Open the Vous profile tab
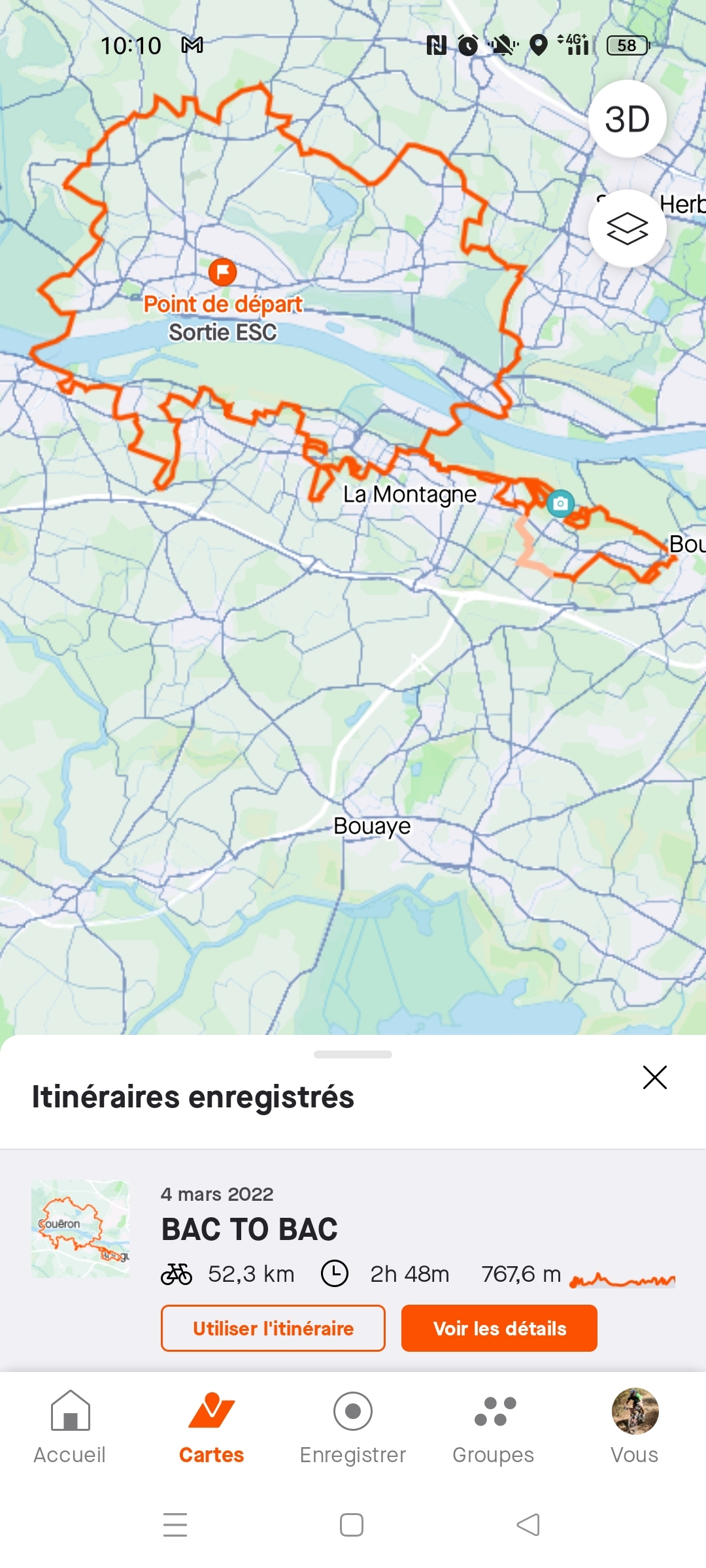 point(634,1428)
